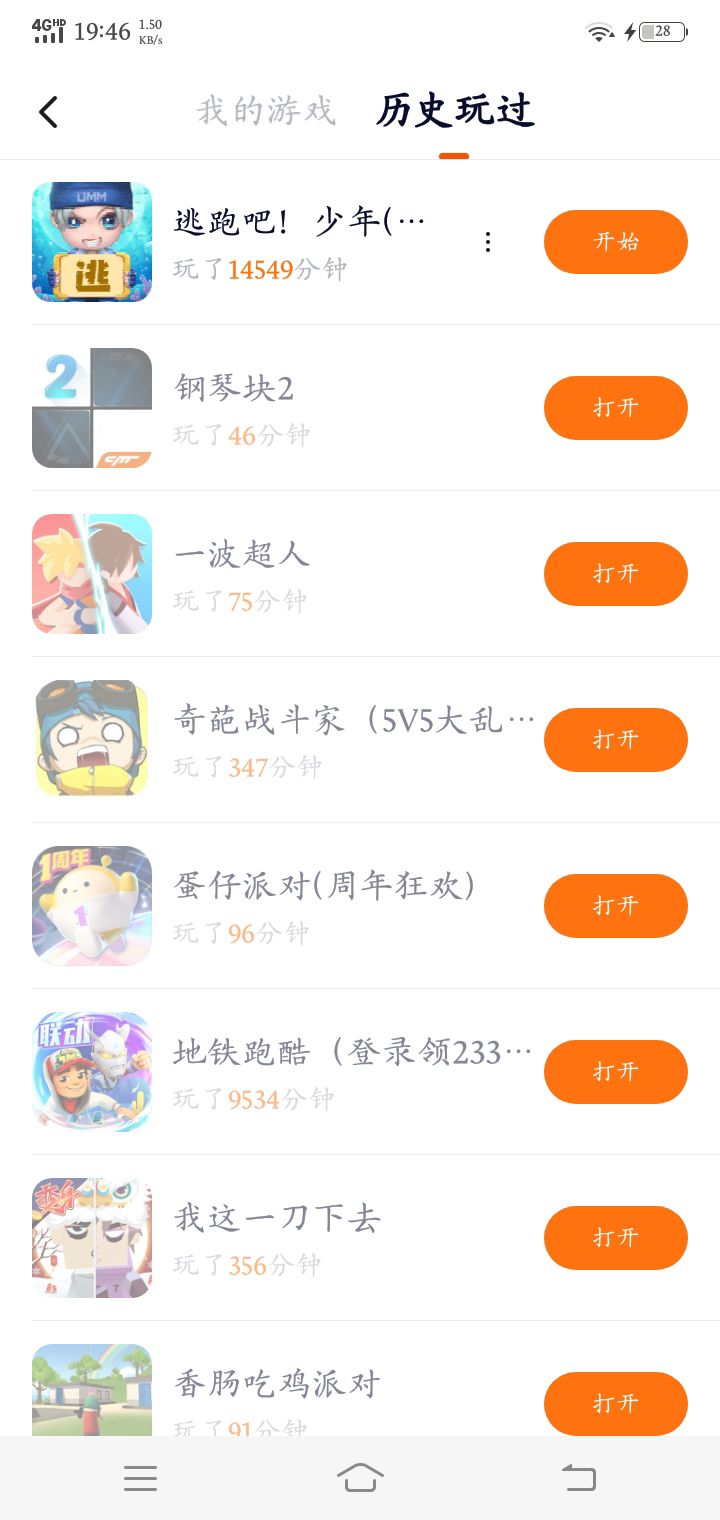Hit 打开 next to 奇葩战斗家
Screen dimensions: 720x1520
coord(615,740)
